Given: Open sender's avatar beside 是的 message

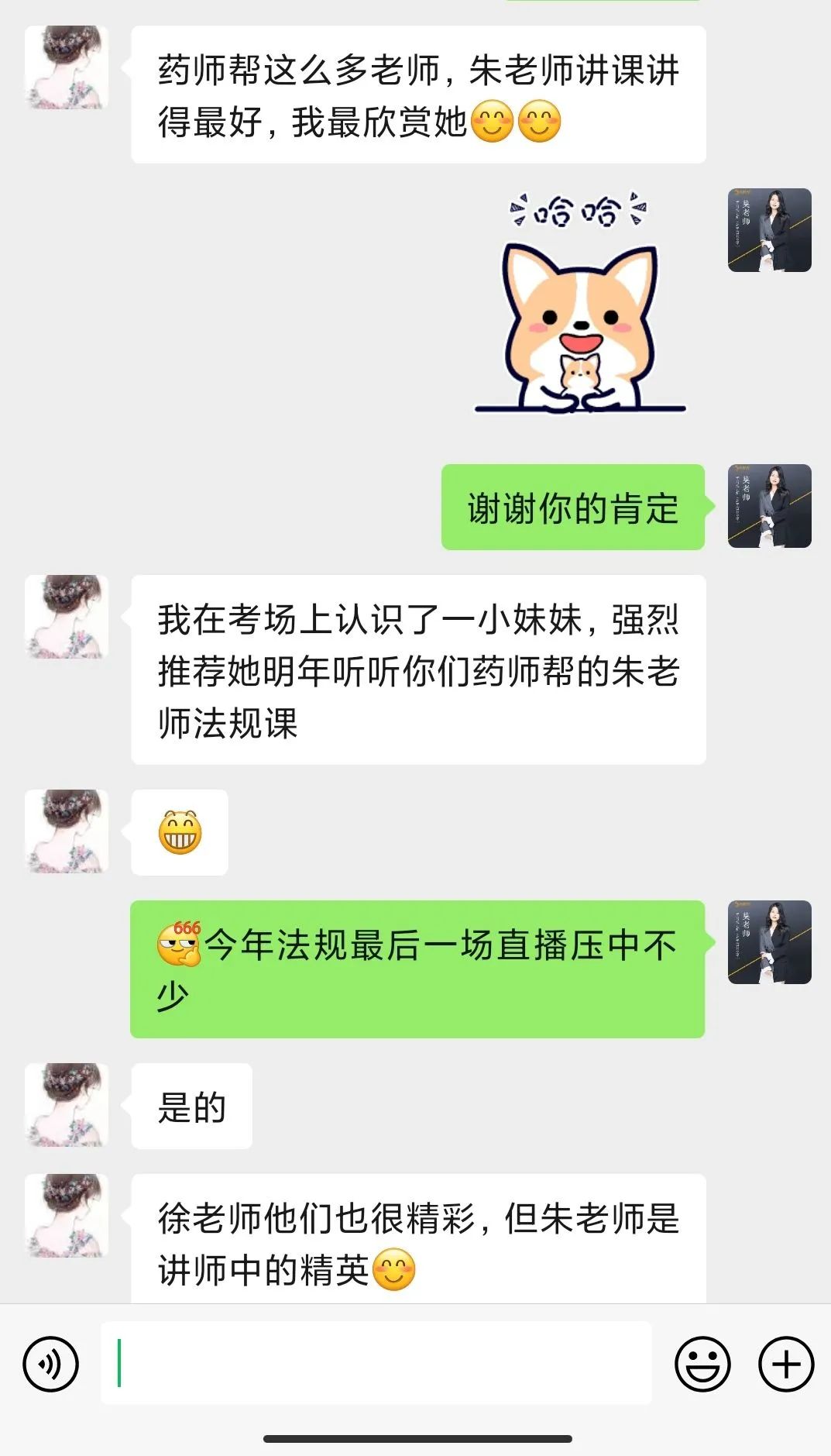Looking at the screenshot, I should pyautogui.click(x=67, y=1105).
